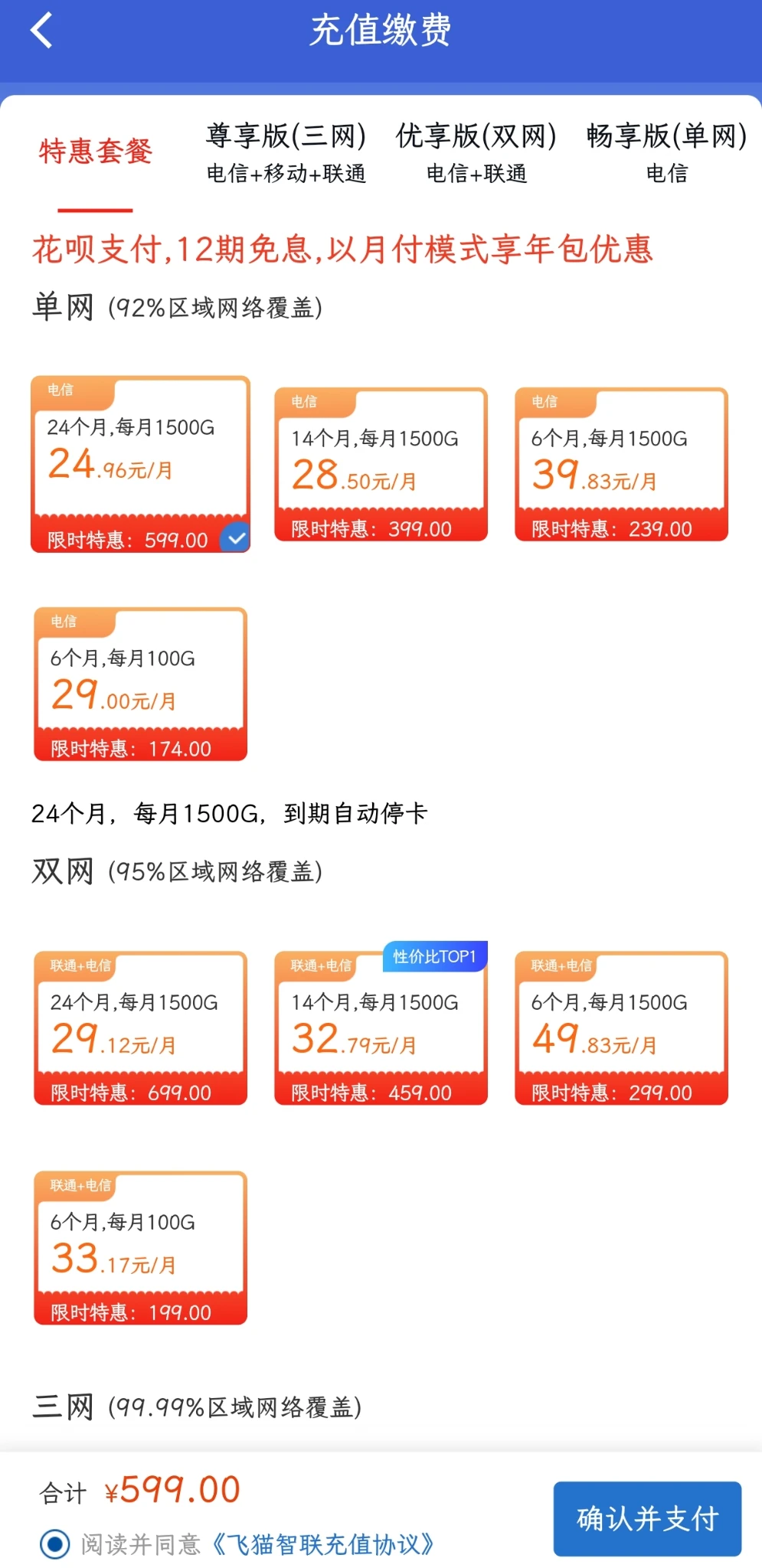Switch to the 优享版(双网) tab

click(x=476, y=152)
